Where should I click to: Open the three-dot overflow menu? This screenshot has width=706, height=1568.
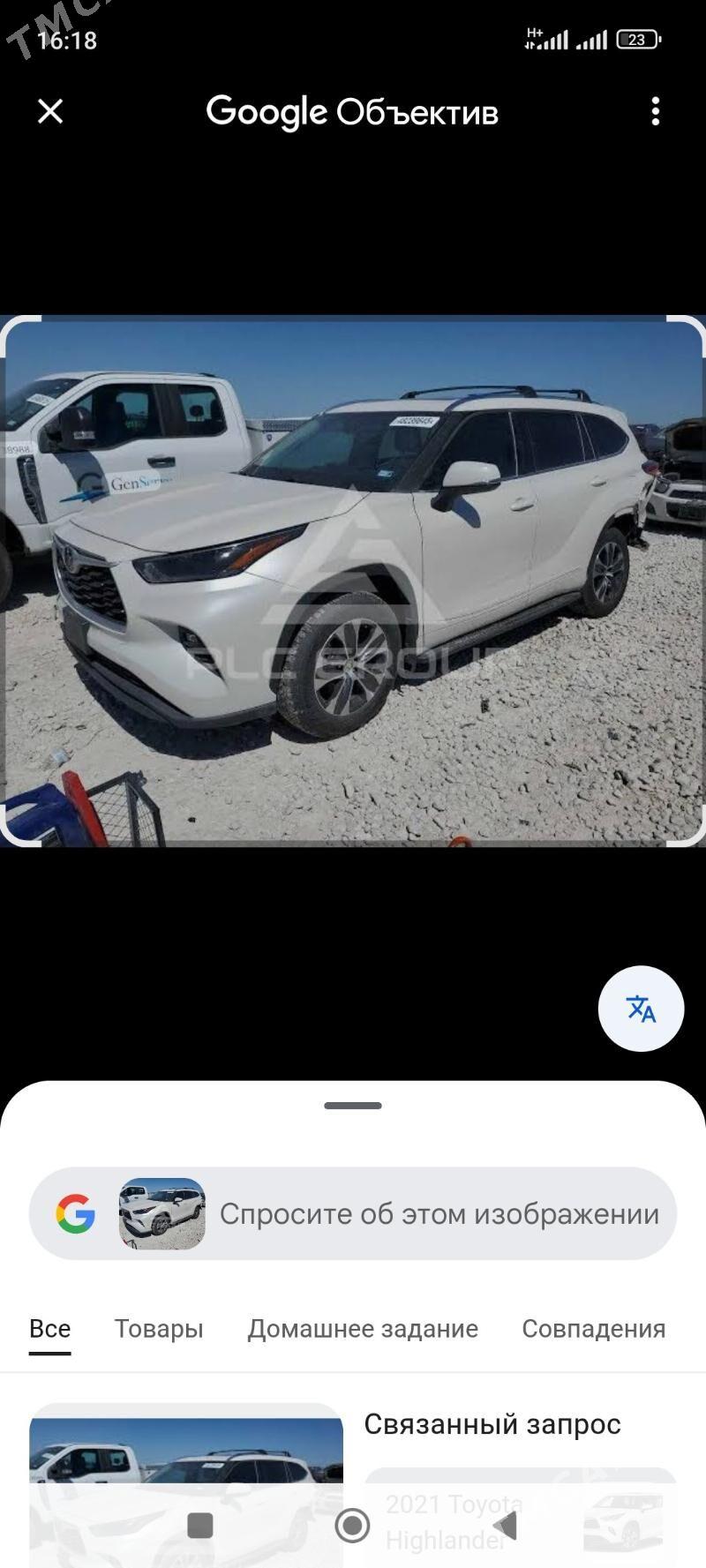point(656,111)
